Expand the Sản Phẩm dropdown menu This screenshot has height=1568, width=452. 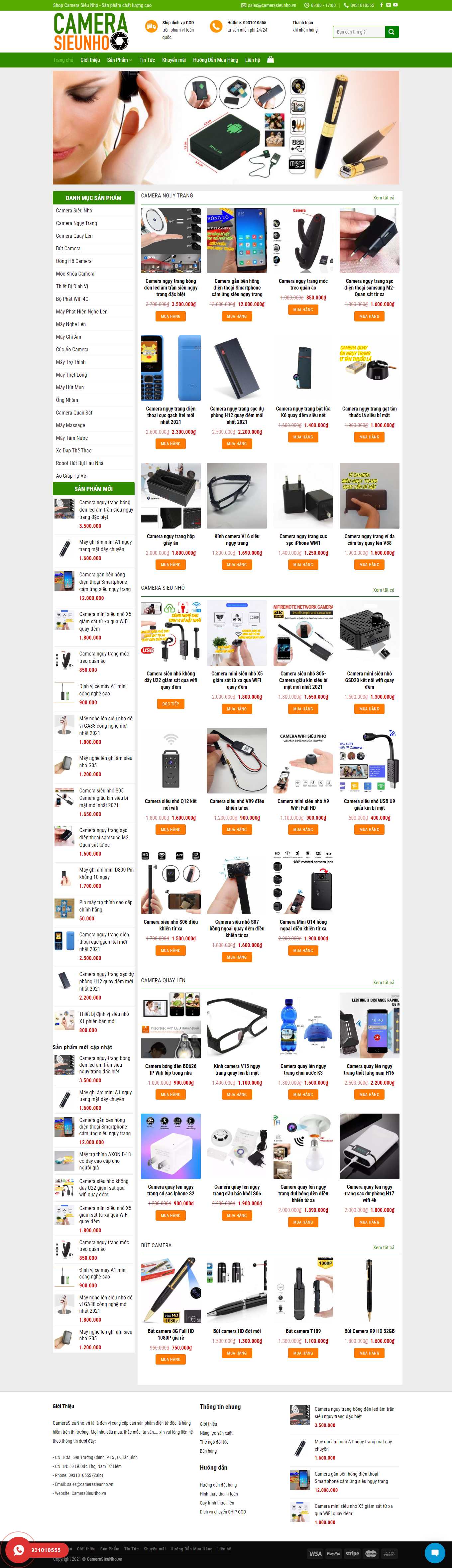[x=119, y=60]
